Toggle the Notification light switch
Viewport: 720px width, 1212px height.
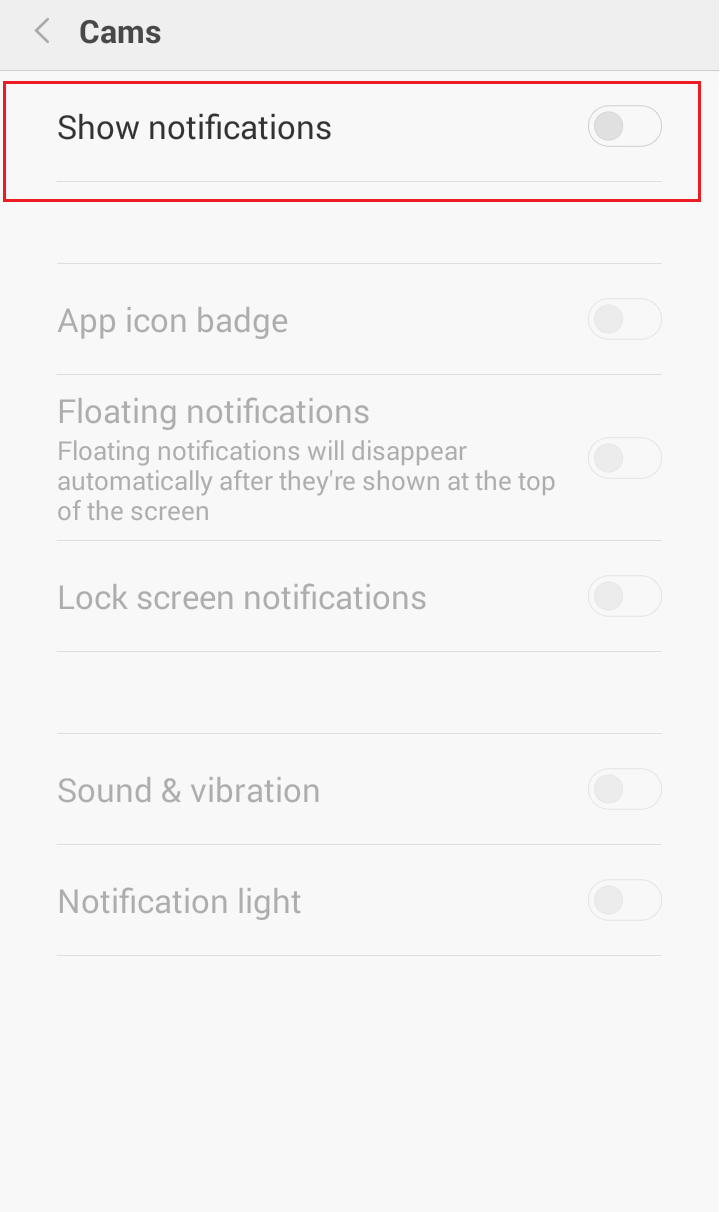point(624,900)
